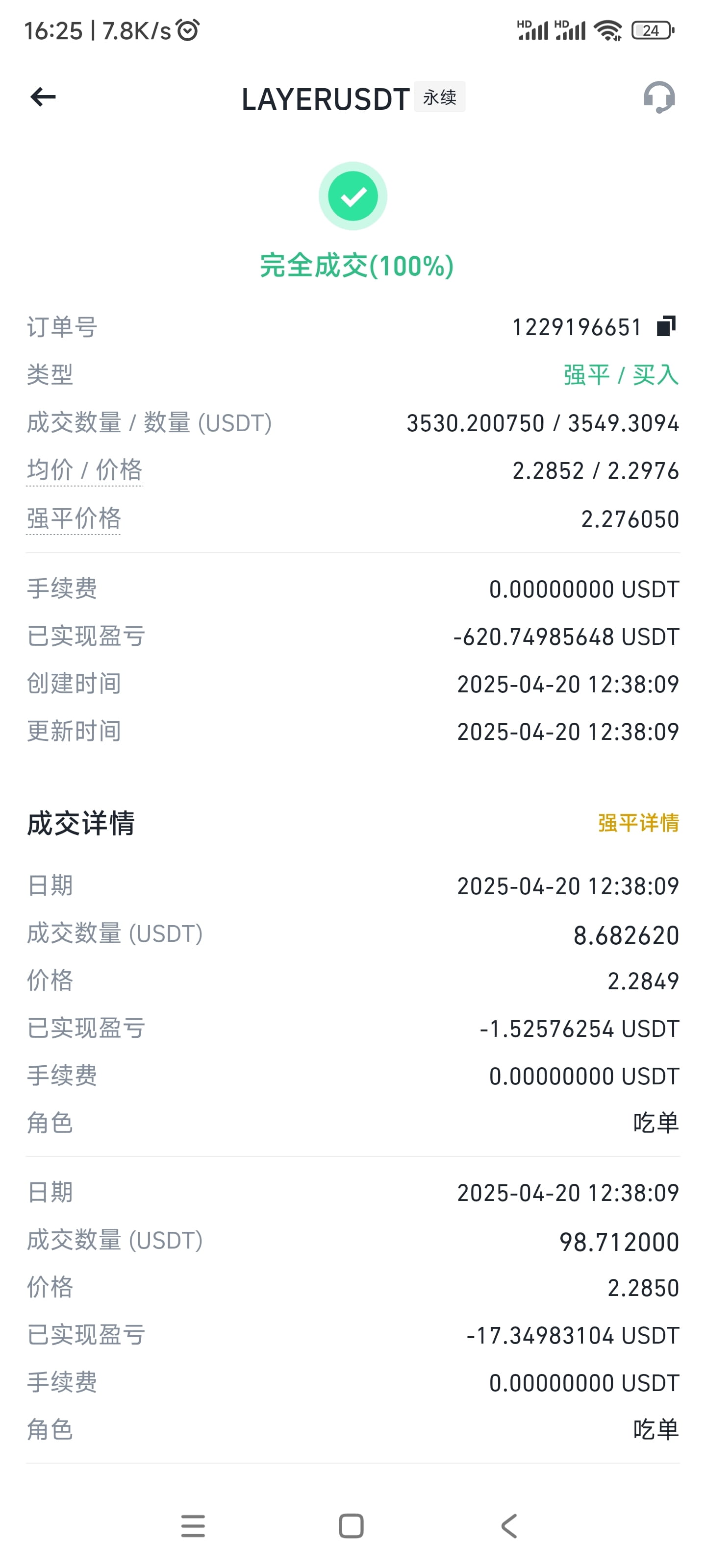Screen dimensions: 706x1568
Task: Open customer support headset icon
Action: click(659, 97)
